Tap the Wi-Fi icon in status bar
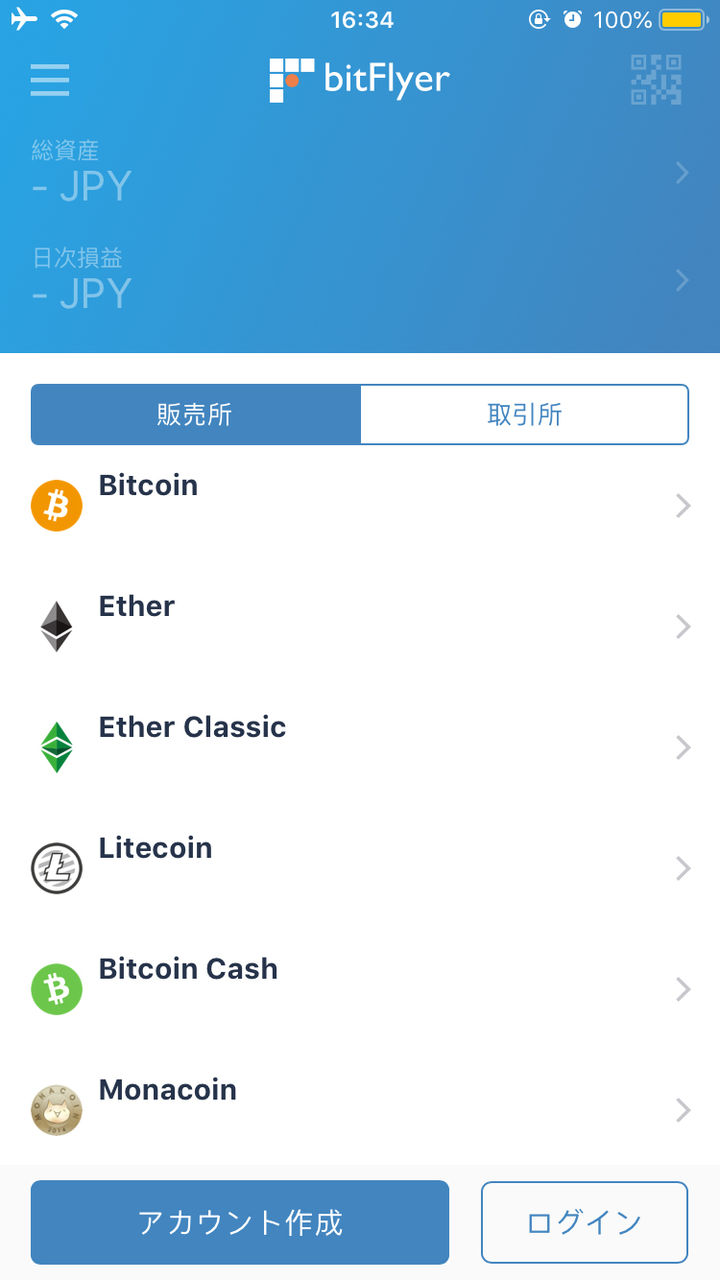This screenshot has height=1280, width=720. pos(66,17)
